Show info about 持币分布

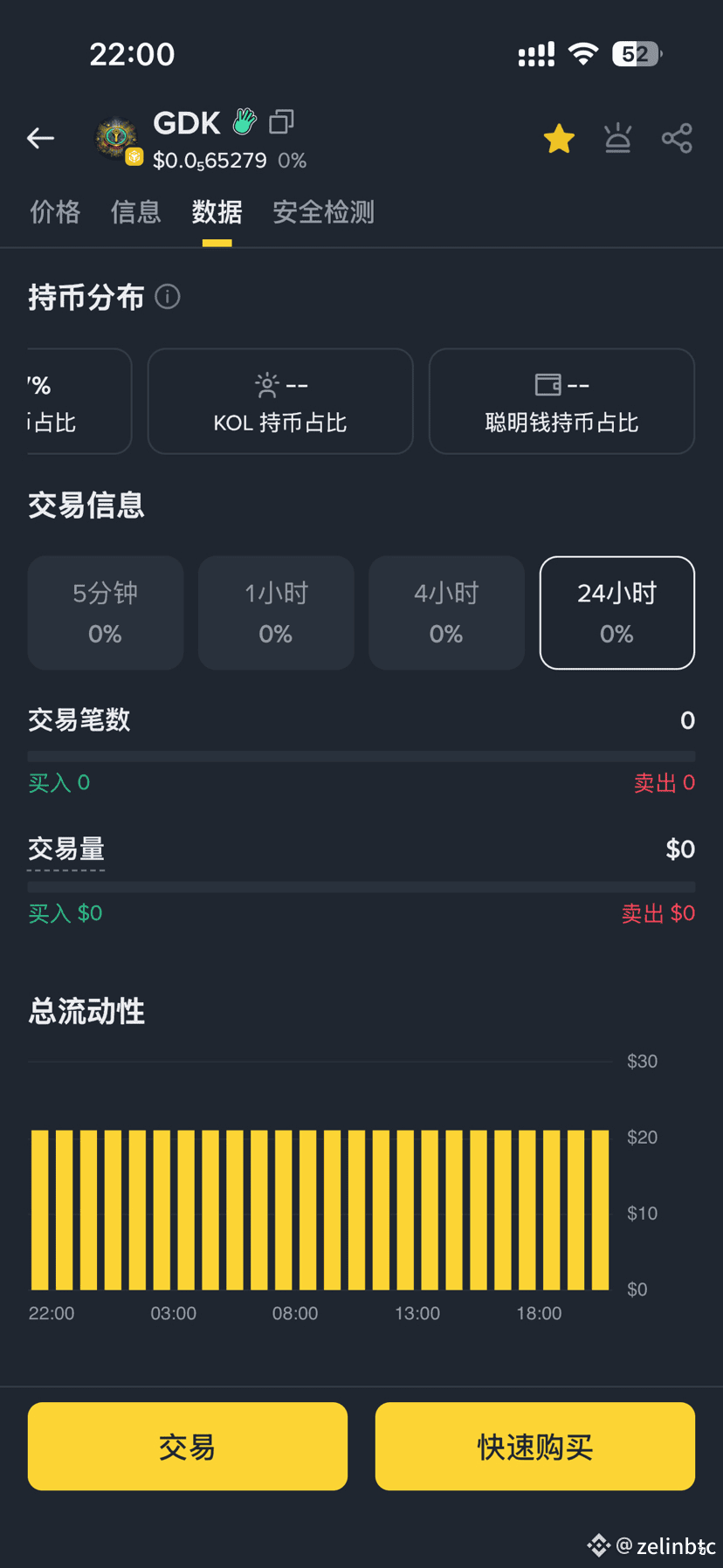168,297
